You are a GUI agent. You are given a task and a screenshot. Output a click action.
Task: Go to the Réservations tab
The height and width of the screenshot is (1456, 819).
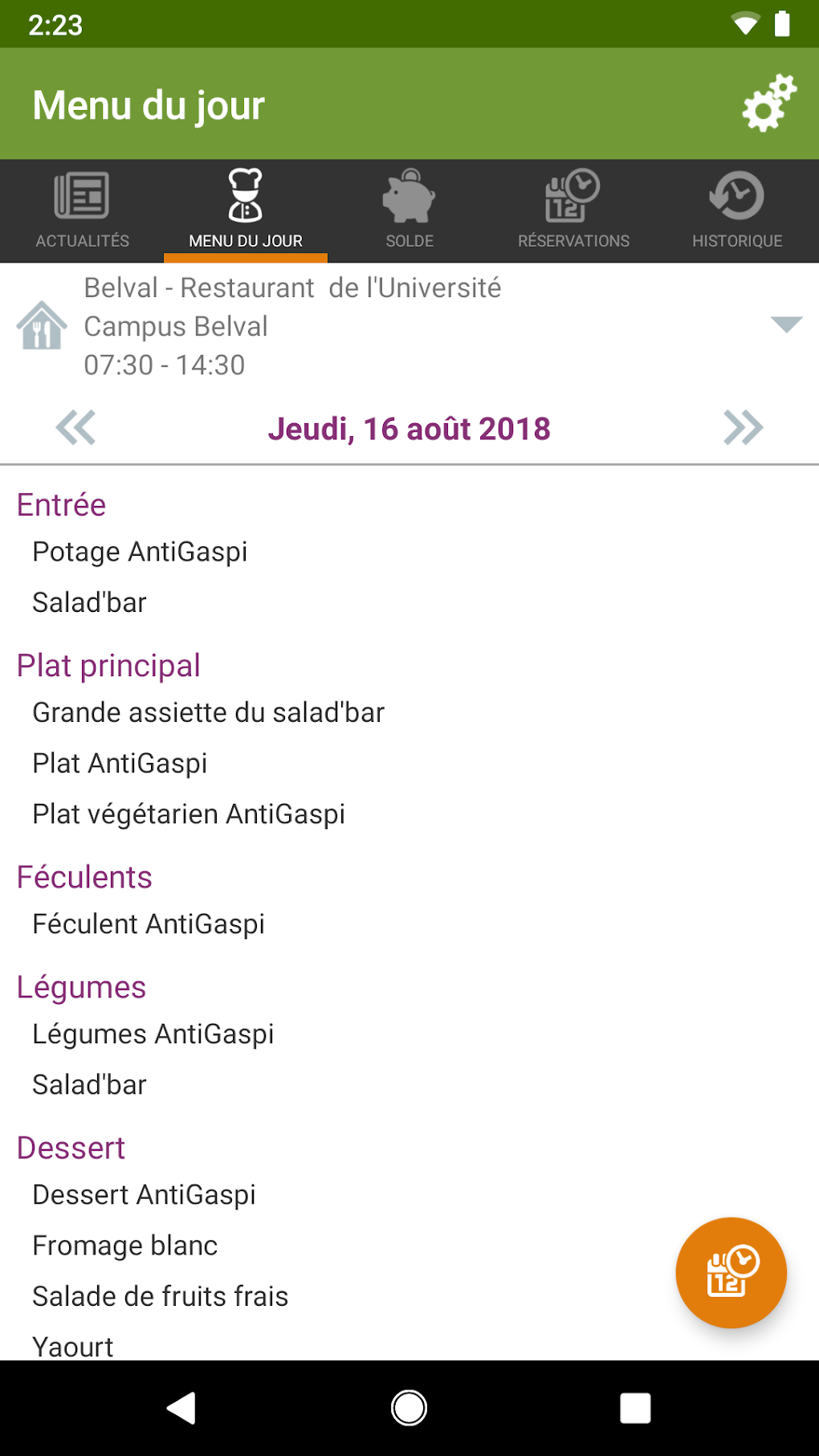tap(573, 210)
